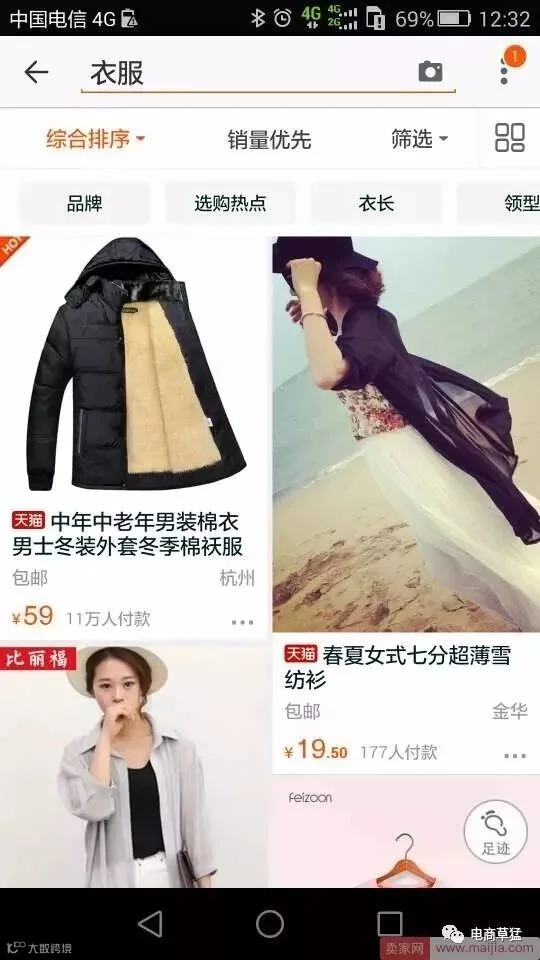Open more options for the ¥19.50 shirt
This screenshot has width=540, height=960.
515,756
